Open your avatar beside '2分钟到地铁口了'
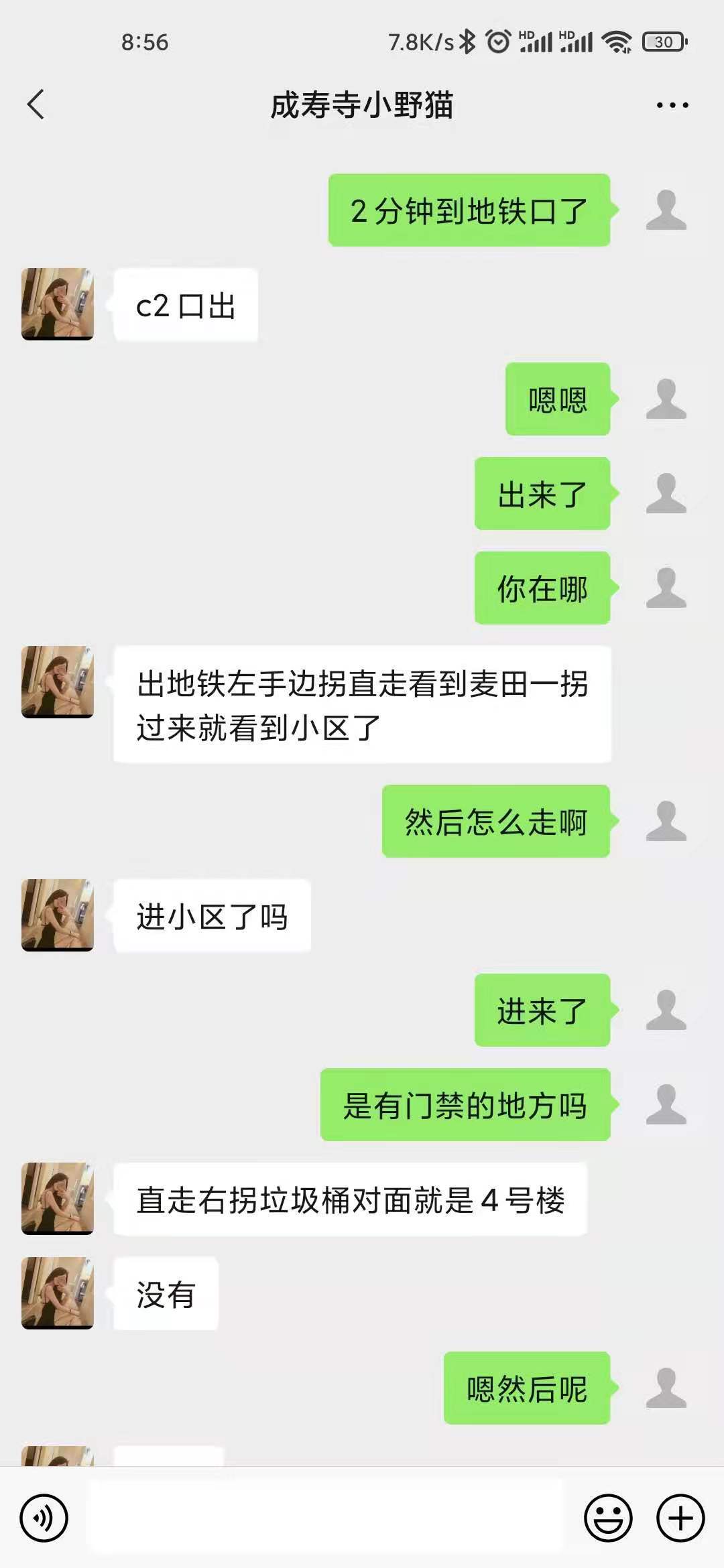Screen dimensions: 724x1568 tap(666, 210)
